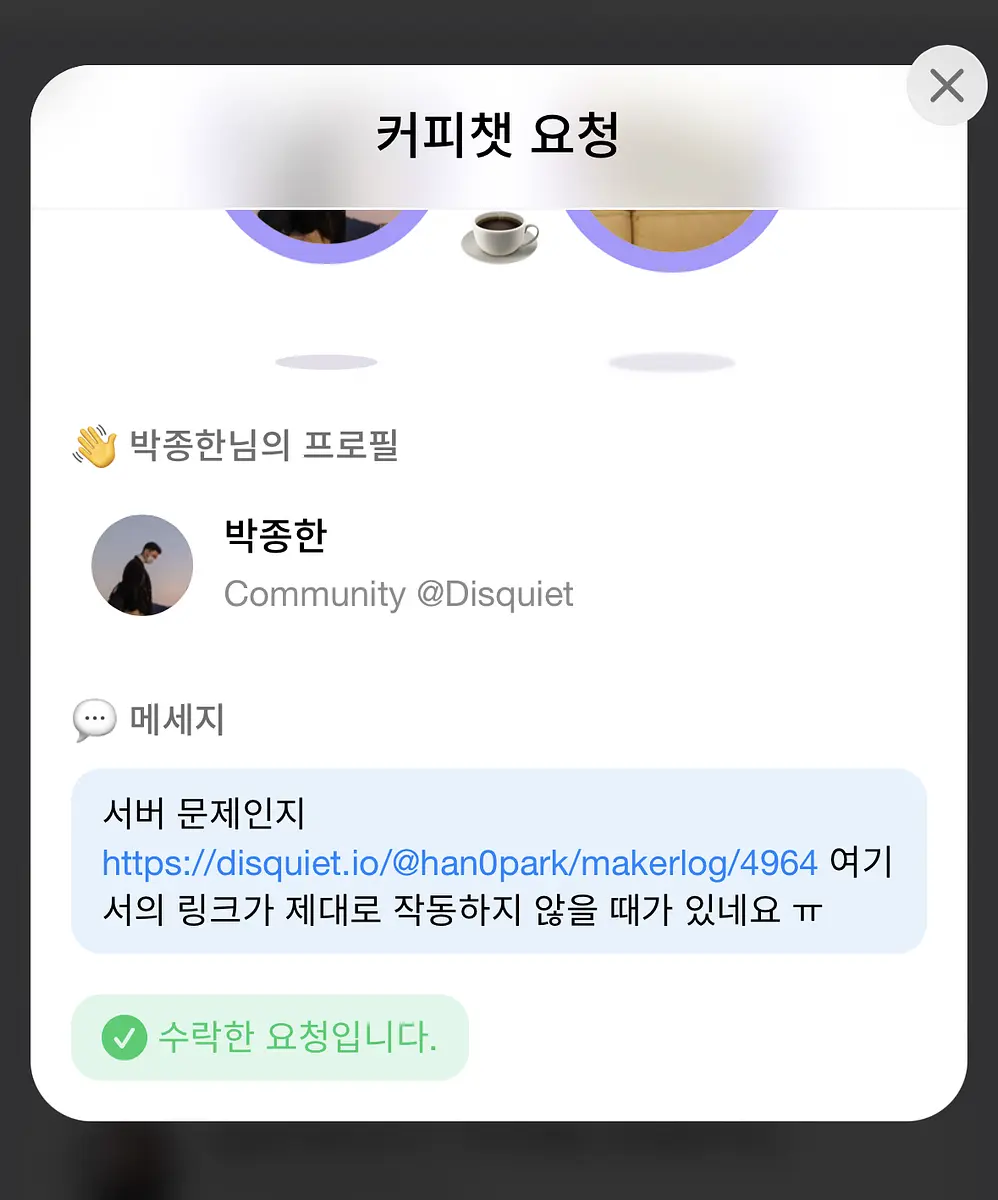The width and height of the screenshot is (998, 1200).
Task: Close the 커피챗 요청 dialog
Action: tap(946, 86)
